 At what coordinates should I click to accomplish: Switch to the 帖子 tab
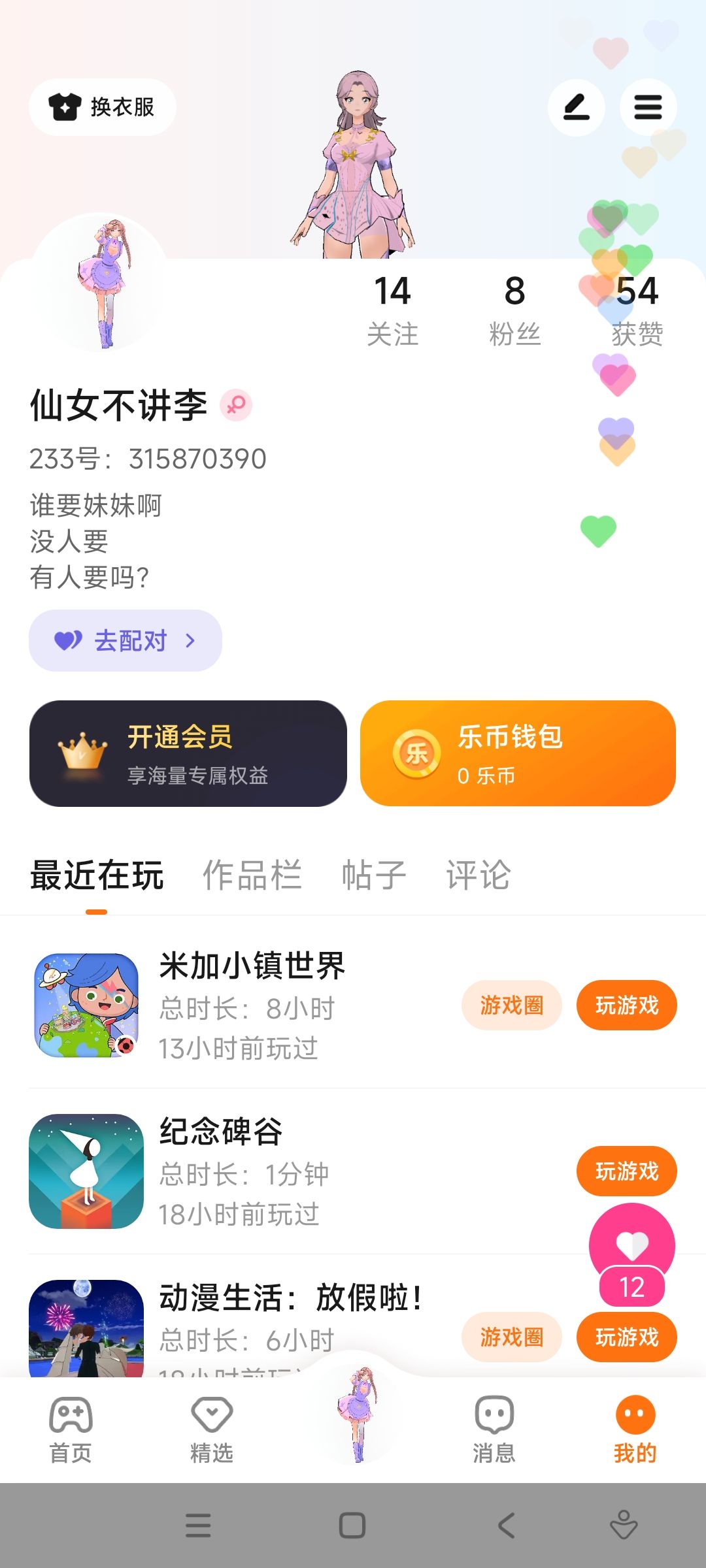(x=374, y=875)
